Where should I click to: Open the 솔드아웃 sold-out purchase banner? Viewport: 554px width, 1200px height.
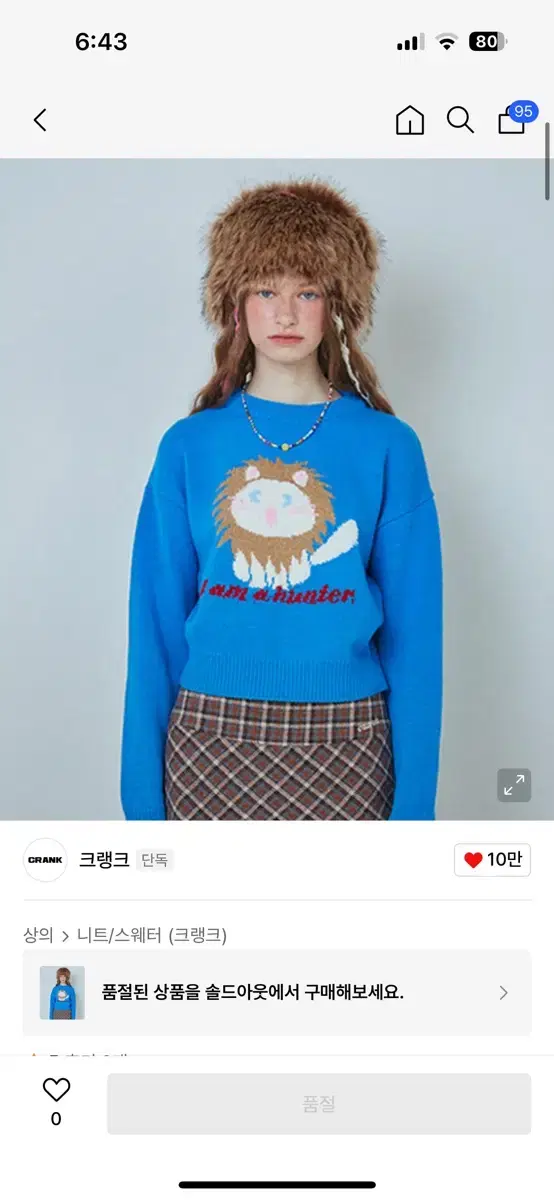pos(277,992)
